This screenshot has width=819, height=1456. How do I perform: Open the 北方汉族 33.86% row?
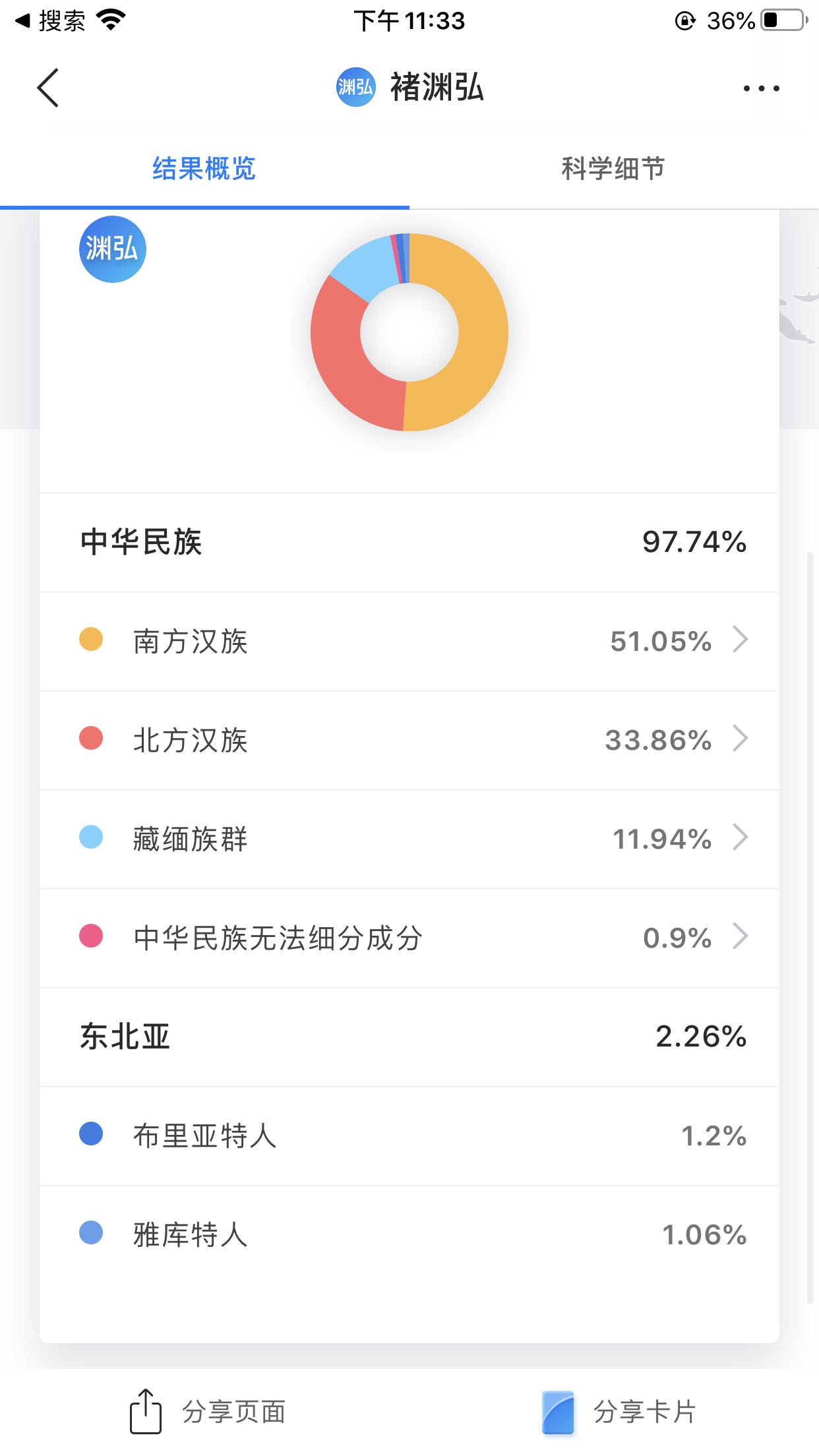409,740
